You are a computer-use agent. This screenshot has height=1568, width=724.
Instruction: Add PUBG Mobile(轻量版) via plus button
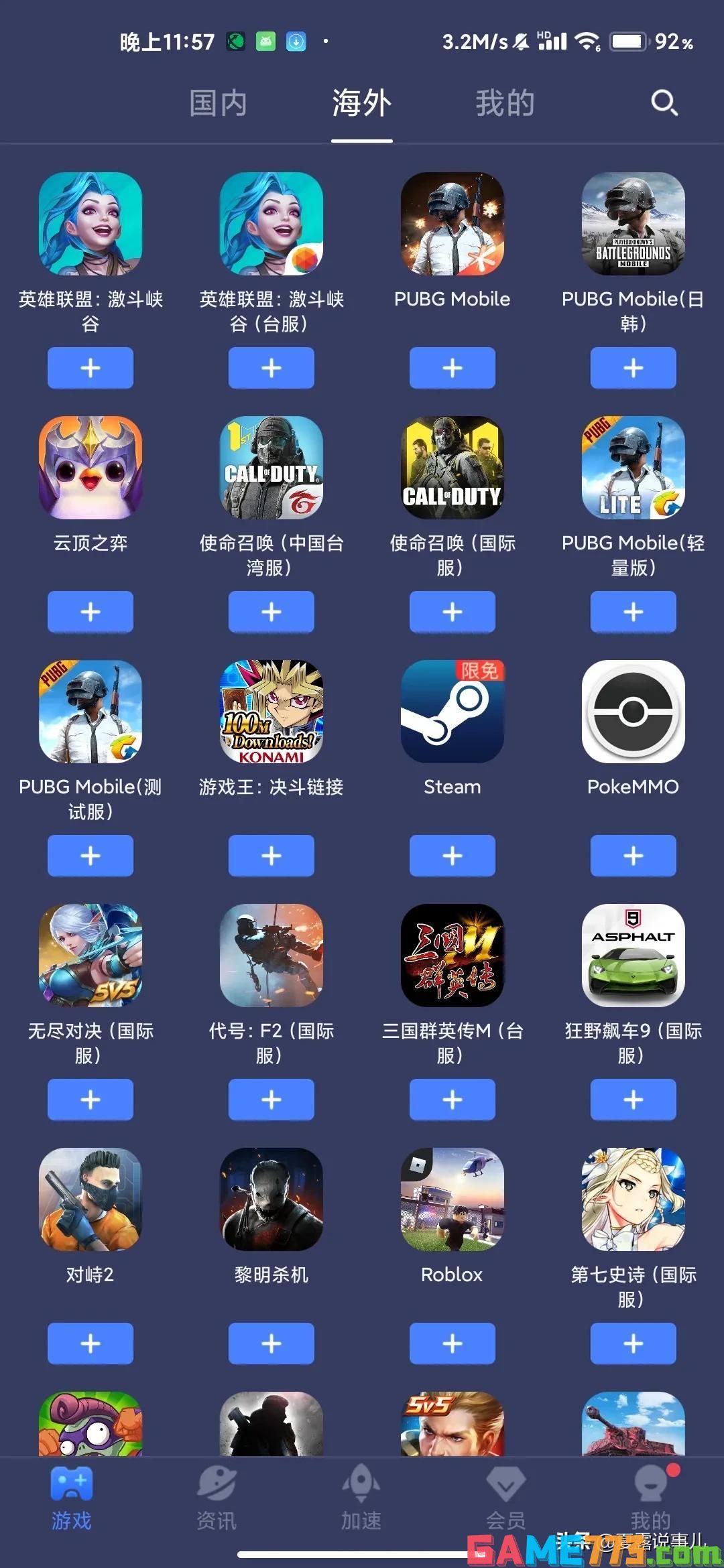click(633, 612)
